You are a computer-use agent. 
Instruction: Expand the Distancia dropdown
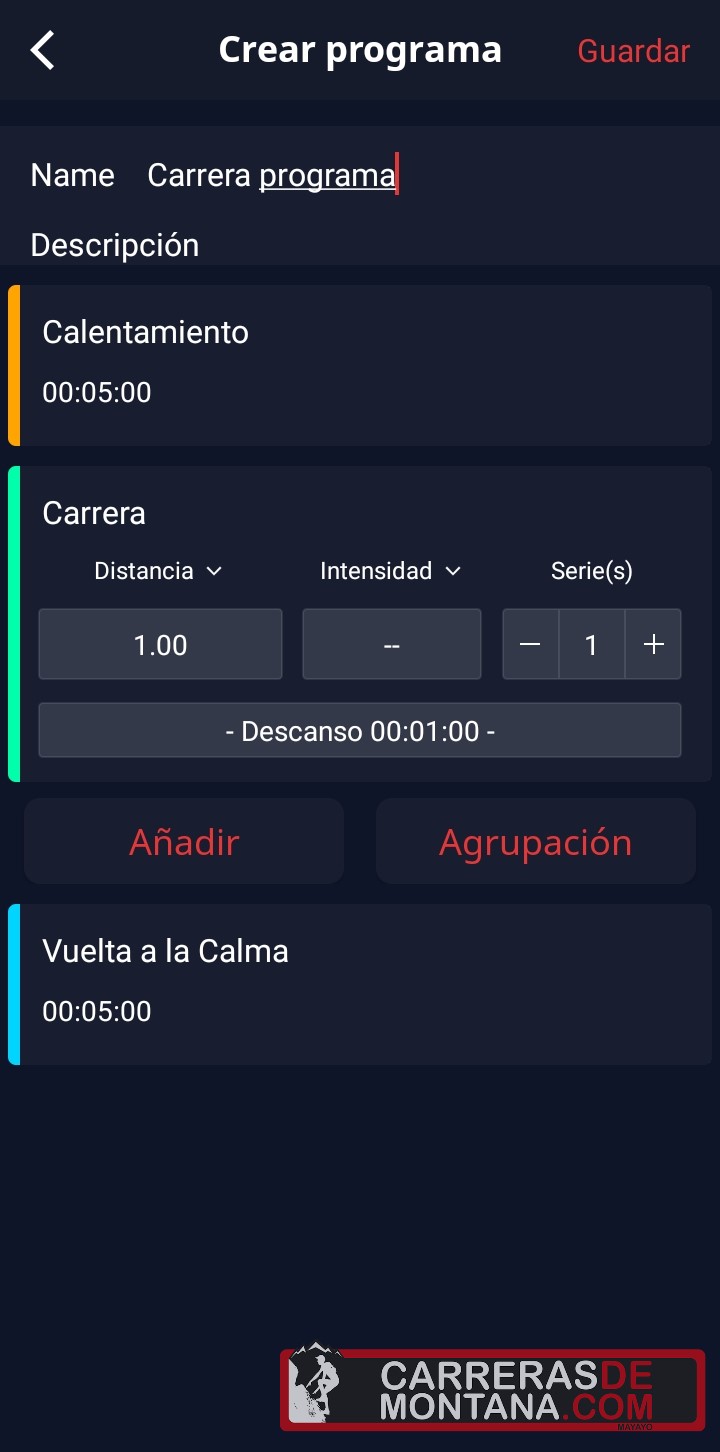(x=158, y=571)
